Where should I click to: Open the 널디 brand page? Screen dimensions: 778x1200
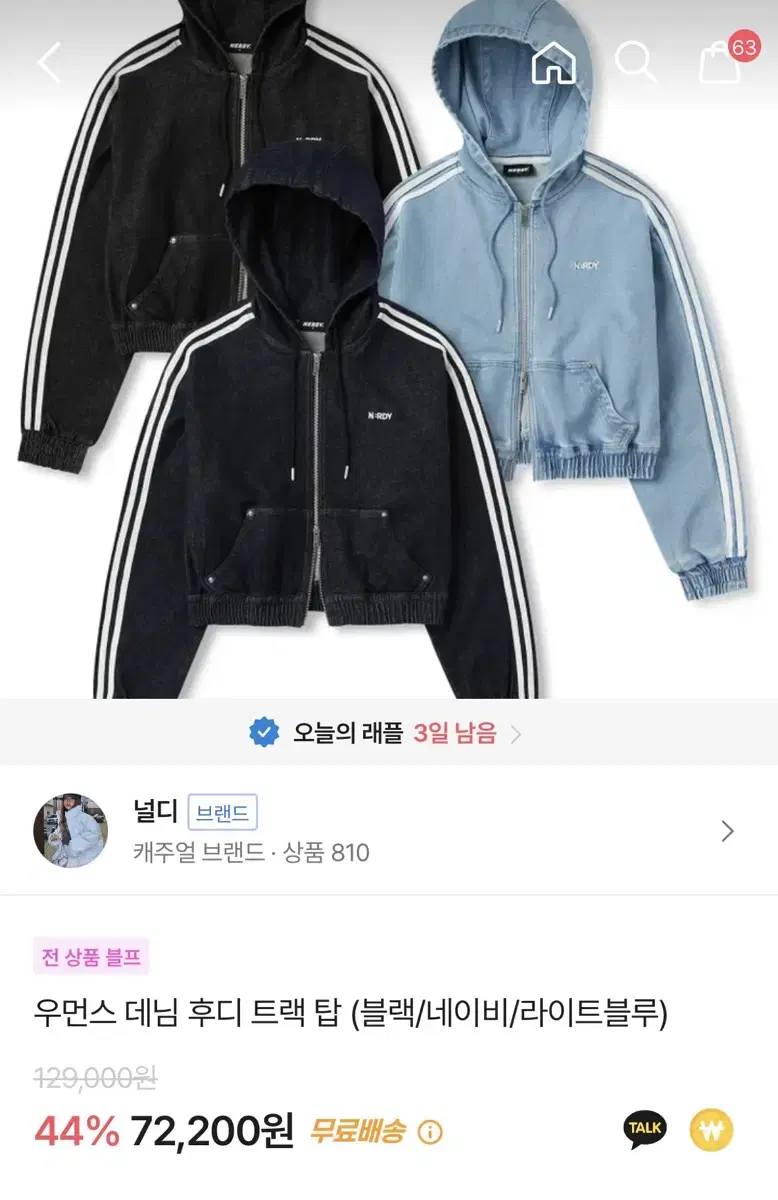pyautogui.click(x=388, y=831)
